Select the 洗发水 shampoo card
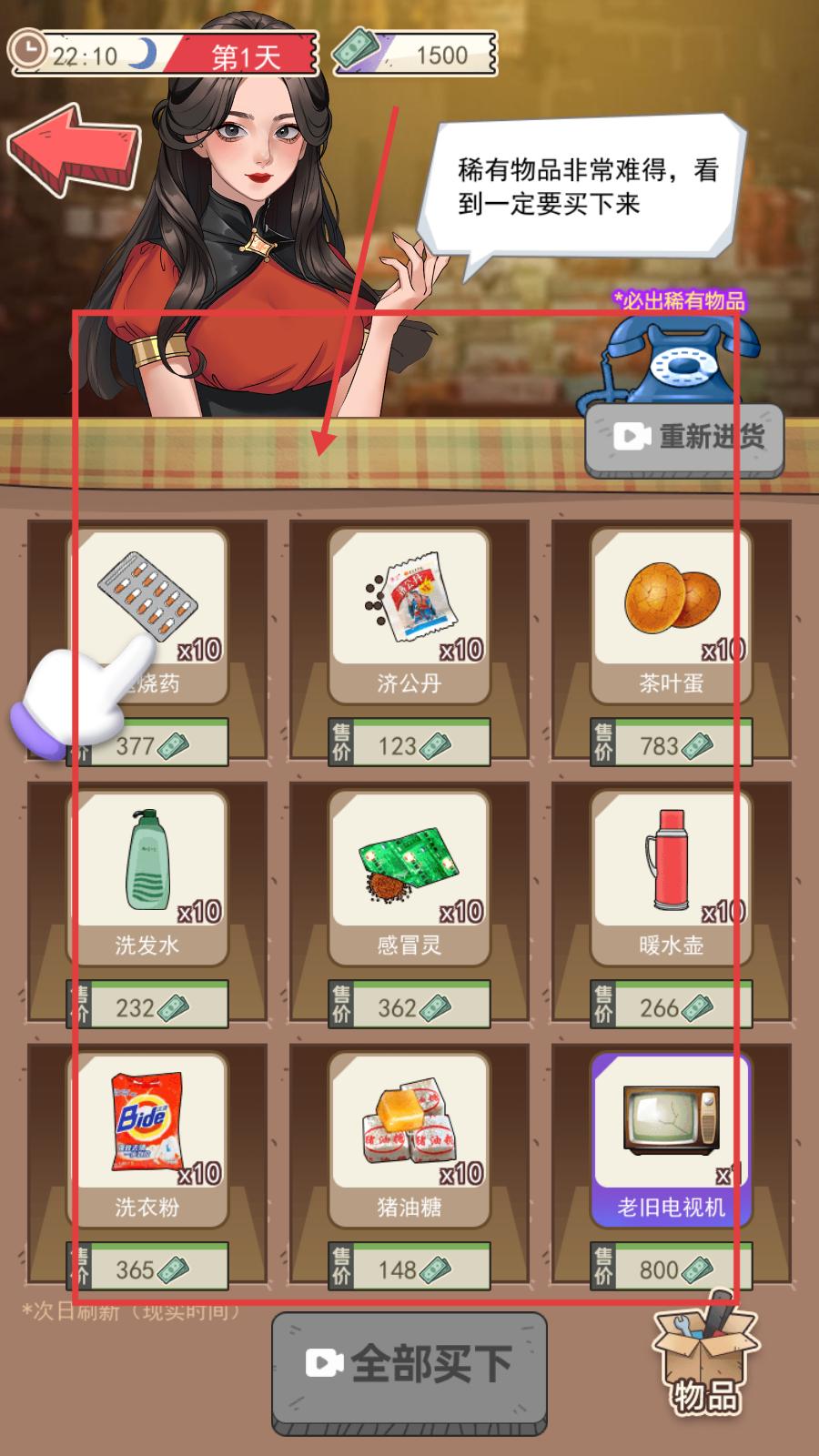The width and height of the screenshot is (819, 1456). [147, 878]
